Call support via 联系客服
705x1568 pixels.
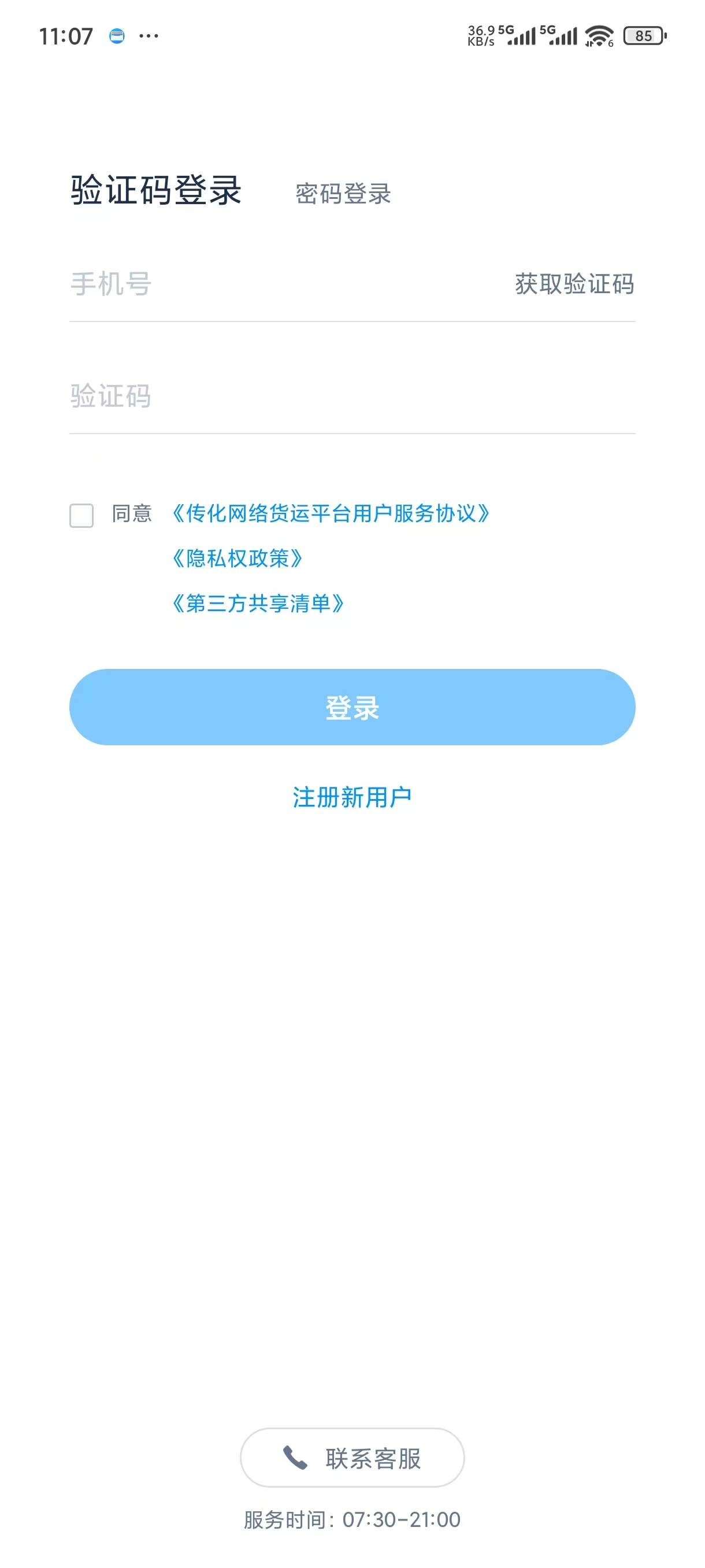pos(352,1458)
